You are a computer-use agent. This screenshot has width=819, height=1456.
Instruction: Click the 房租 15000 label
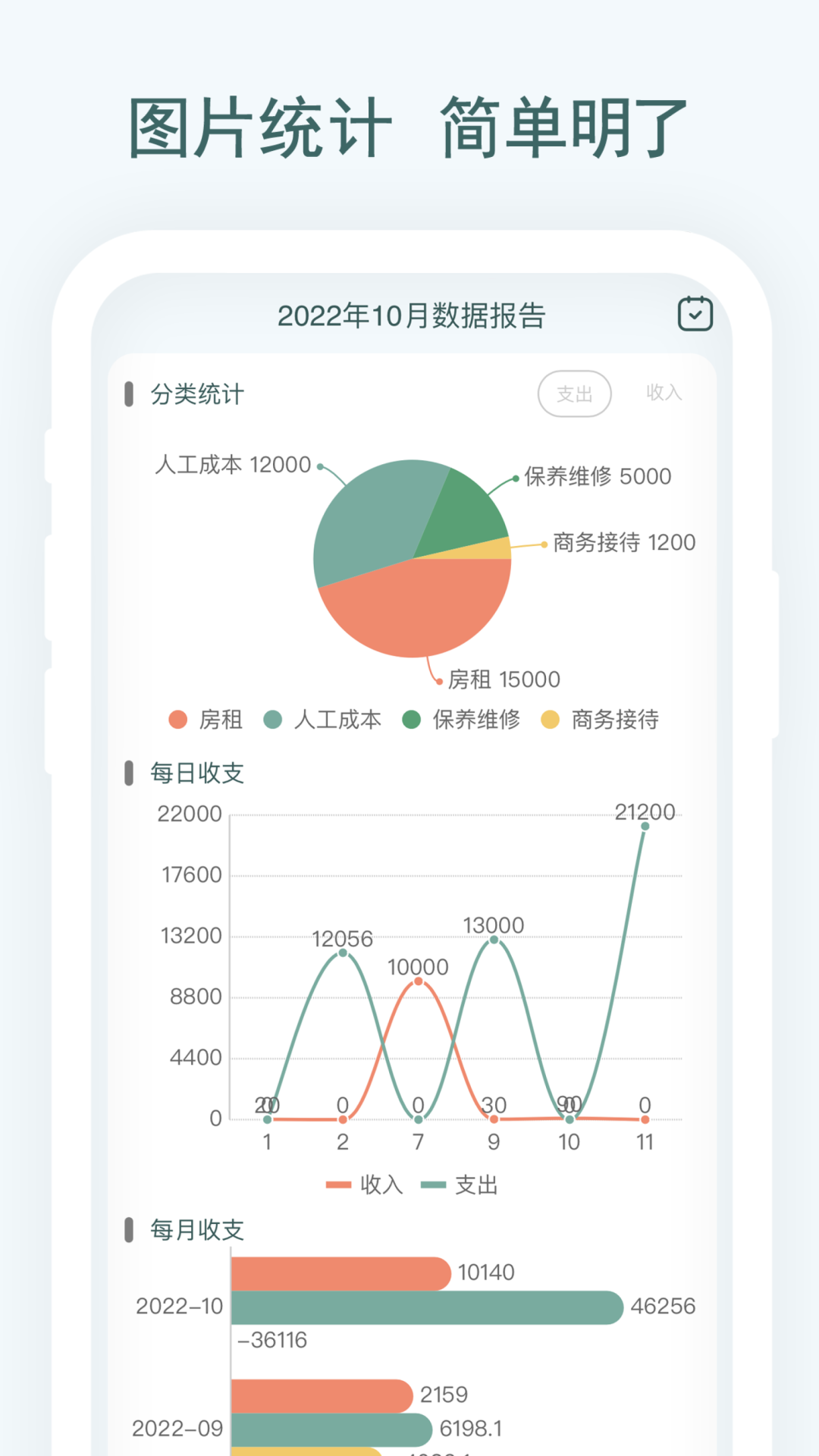(506, 679)
